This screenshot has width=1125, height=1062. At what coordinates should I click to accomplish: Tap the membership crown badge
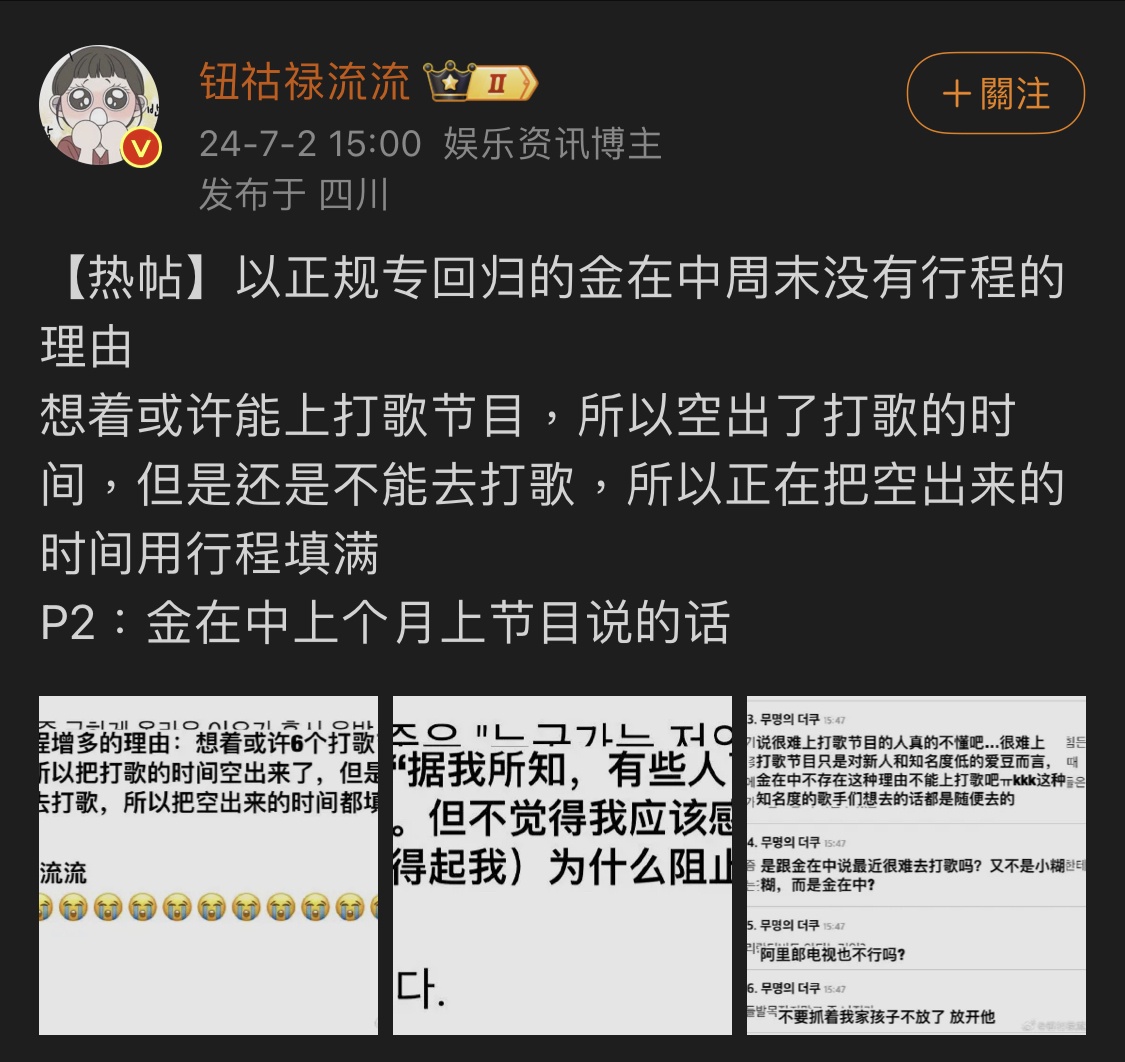(x=481, y=83)
